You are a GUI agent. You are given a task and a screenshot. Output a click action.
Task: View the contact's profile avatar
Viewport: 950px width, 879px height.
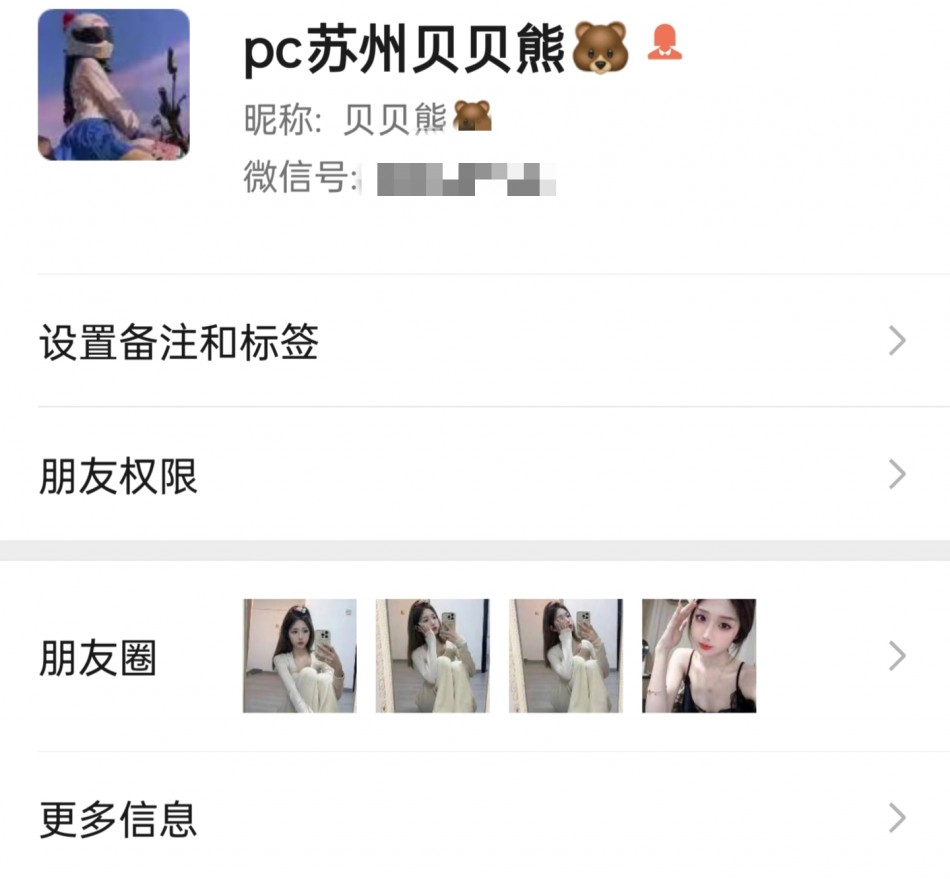point(113,85)
